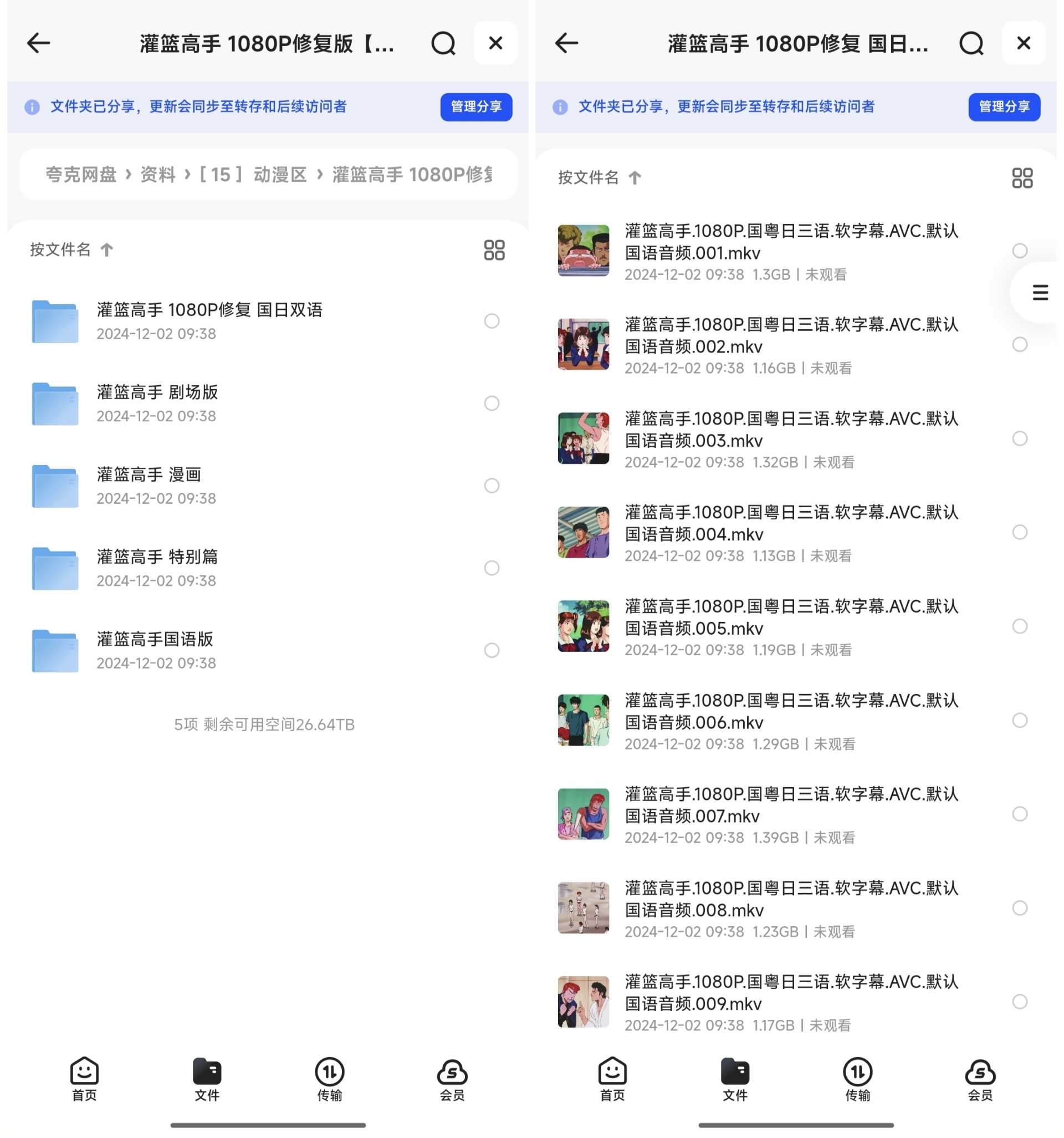Switch to grid view on right file list
1064x1138 pixels.
[1023, 178]
